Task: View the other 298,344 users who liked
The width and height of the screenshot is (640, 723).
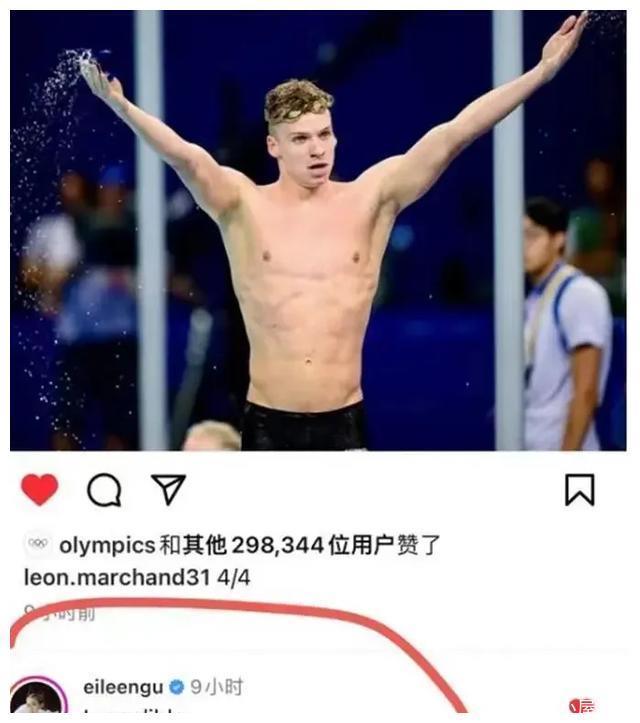Action: [x=300, y=545]
